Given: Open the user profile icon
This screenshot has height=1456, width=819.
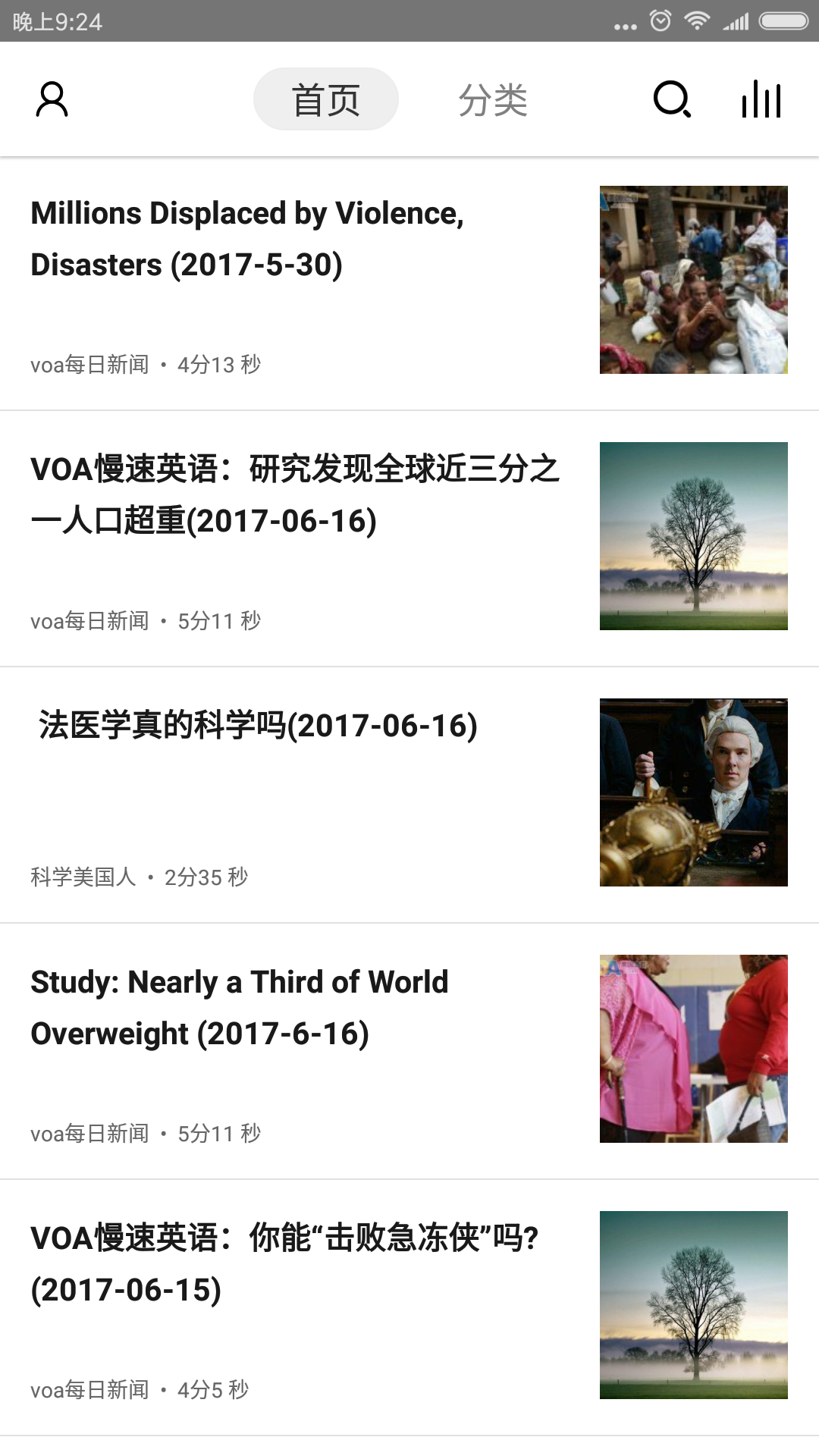Looking at the screenshot, I should coord(52,99).
